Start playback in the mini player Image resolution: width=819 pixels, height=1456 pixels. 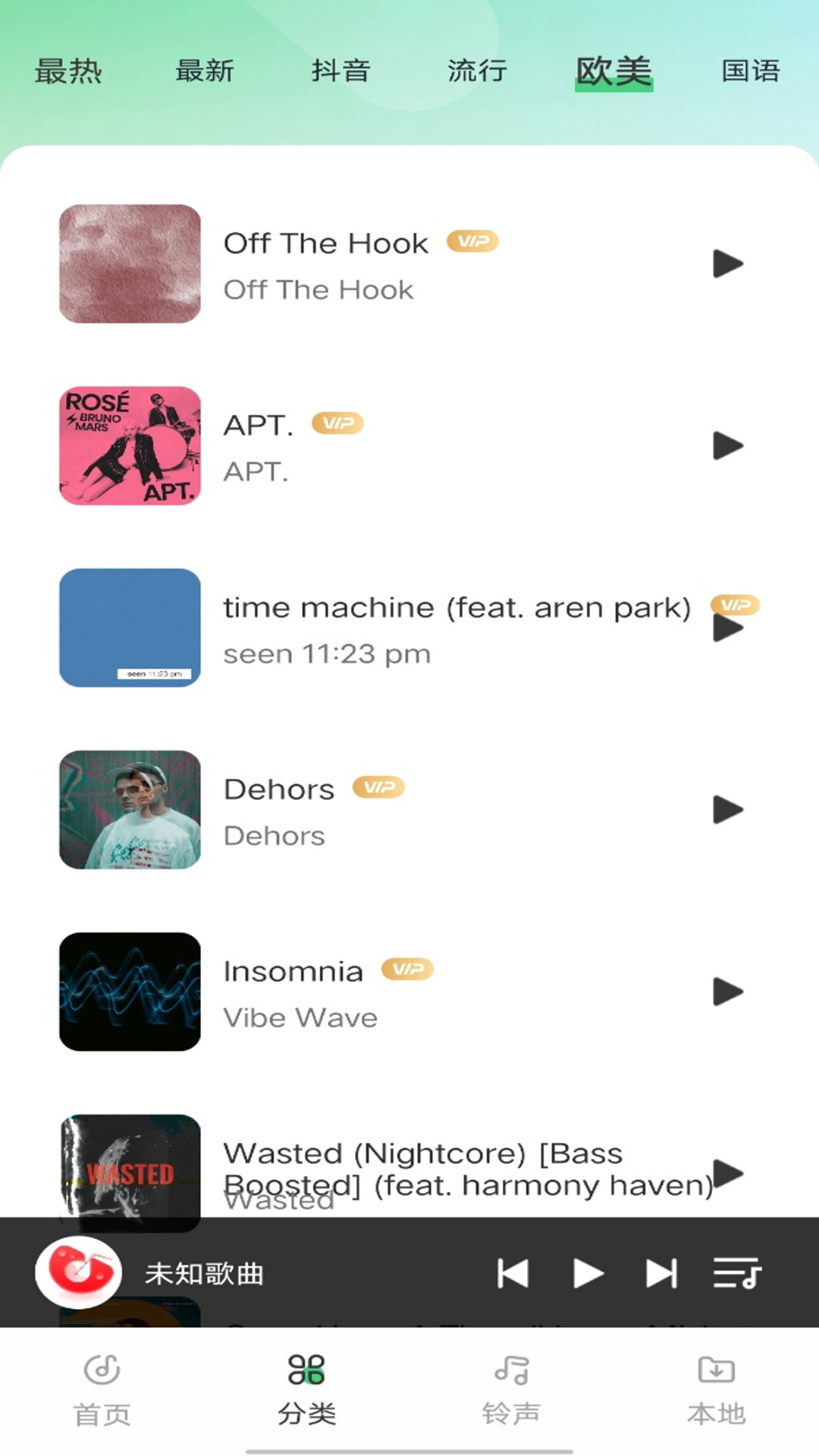tap(588, 1273)
